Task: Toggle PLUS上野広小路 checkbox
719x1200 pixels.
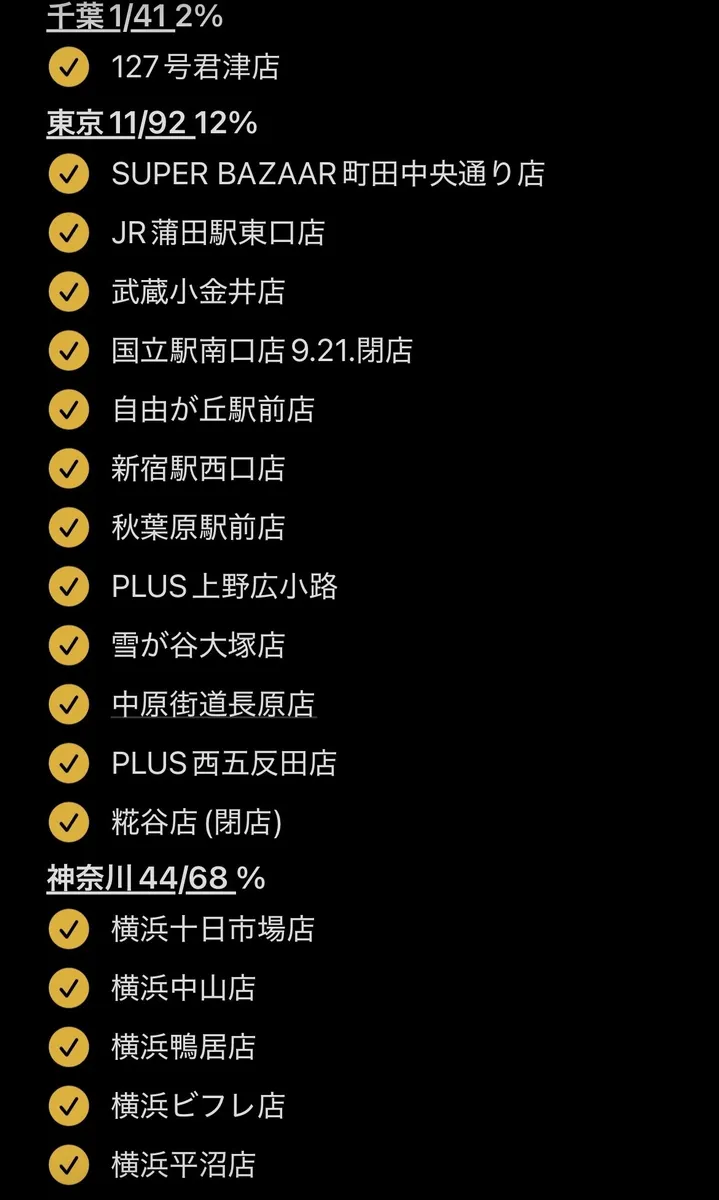Action: pyautogui.click(x=68, y=587)
